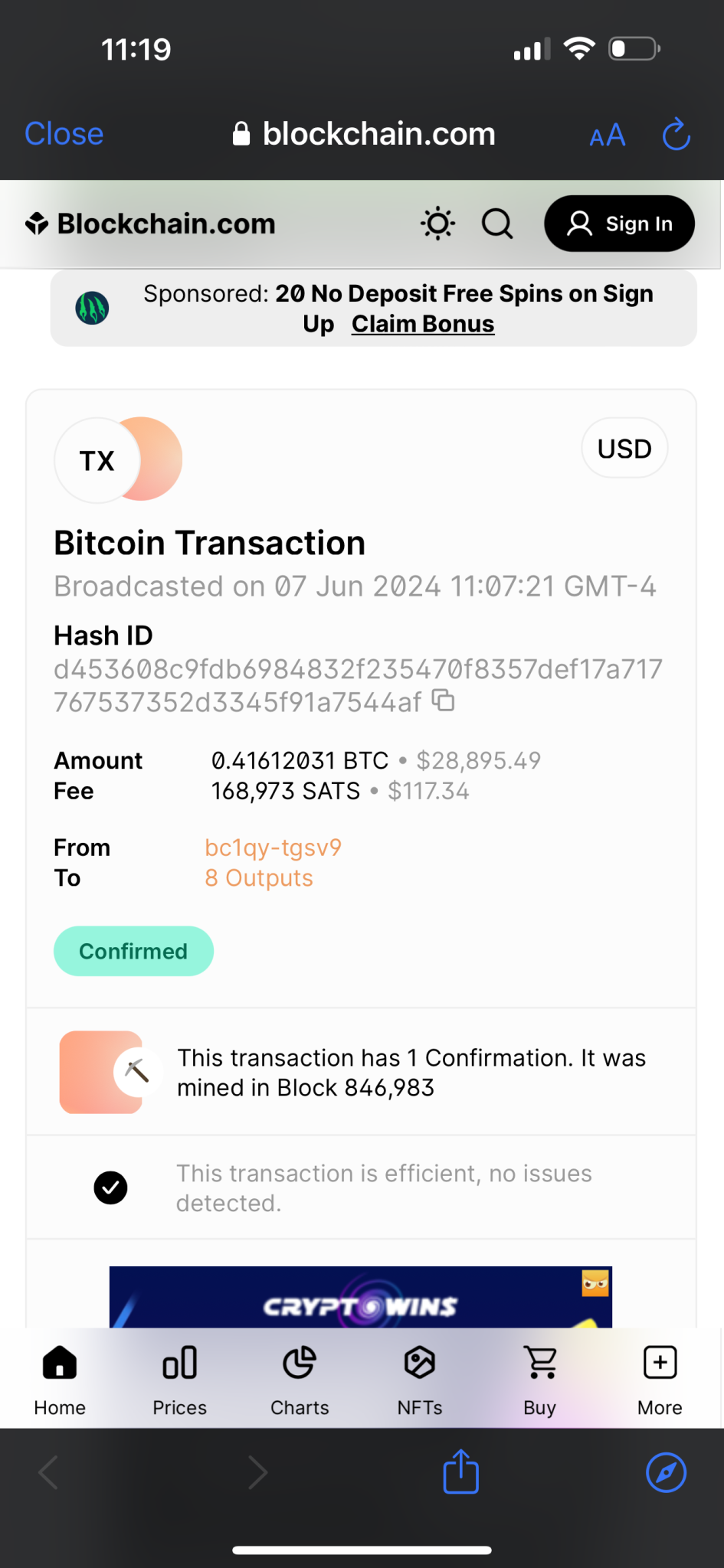Expand the 8 Outputs list
The height and width of the screenshot is (1568, 724).
pos(258,877)
